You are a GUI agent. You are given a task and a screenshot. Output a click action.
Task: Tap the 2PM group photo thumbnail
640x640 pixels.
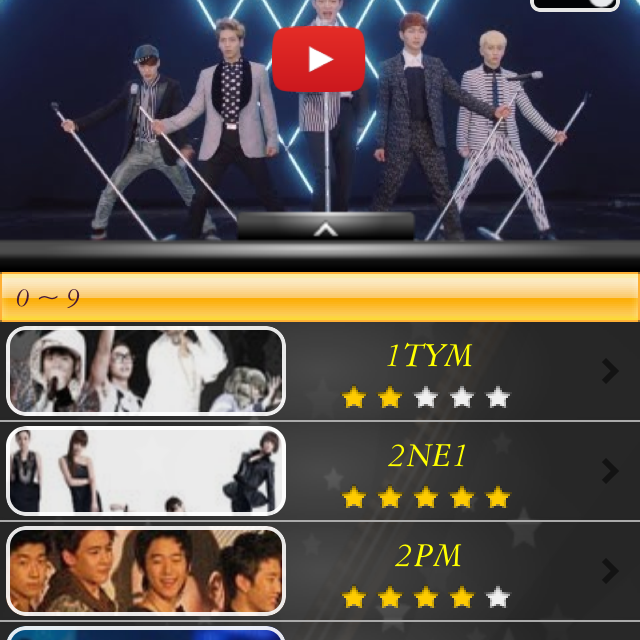pos(146,571)
